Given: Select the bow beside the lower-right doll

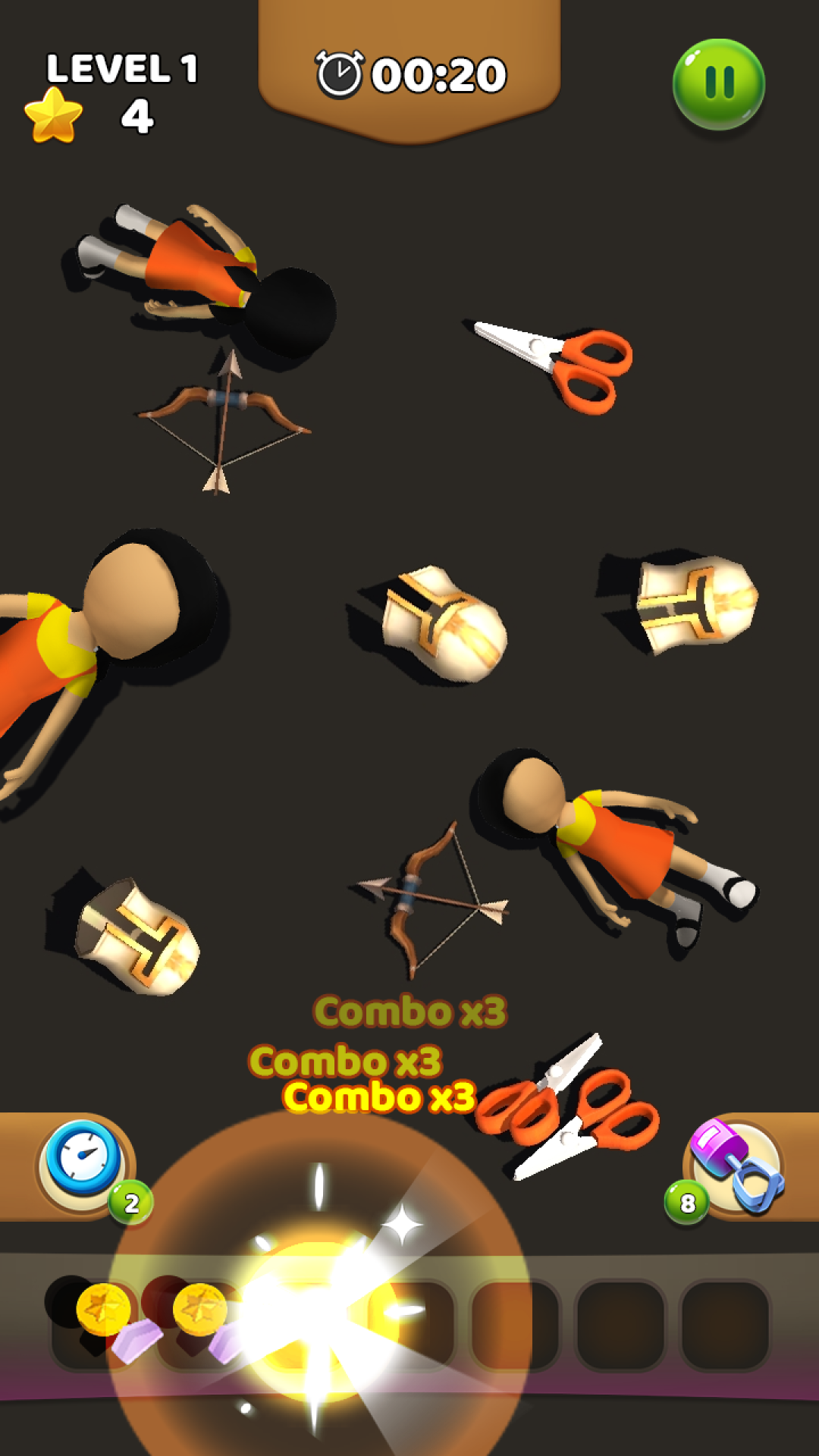Looking at the screenshot, I should coord(428,897).
